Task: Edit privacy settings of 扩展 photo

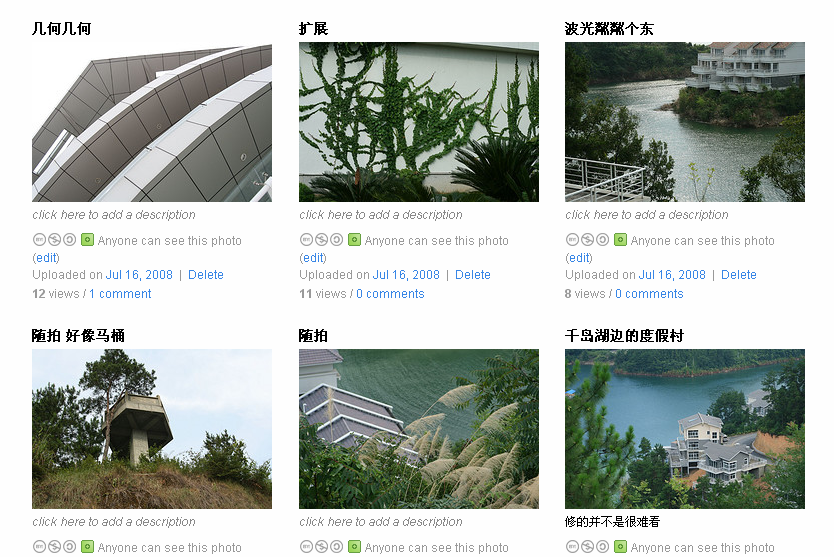Action: tap(313, 258)
